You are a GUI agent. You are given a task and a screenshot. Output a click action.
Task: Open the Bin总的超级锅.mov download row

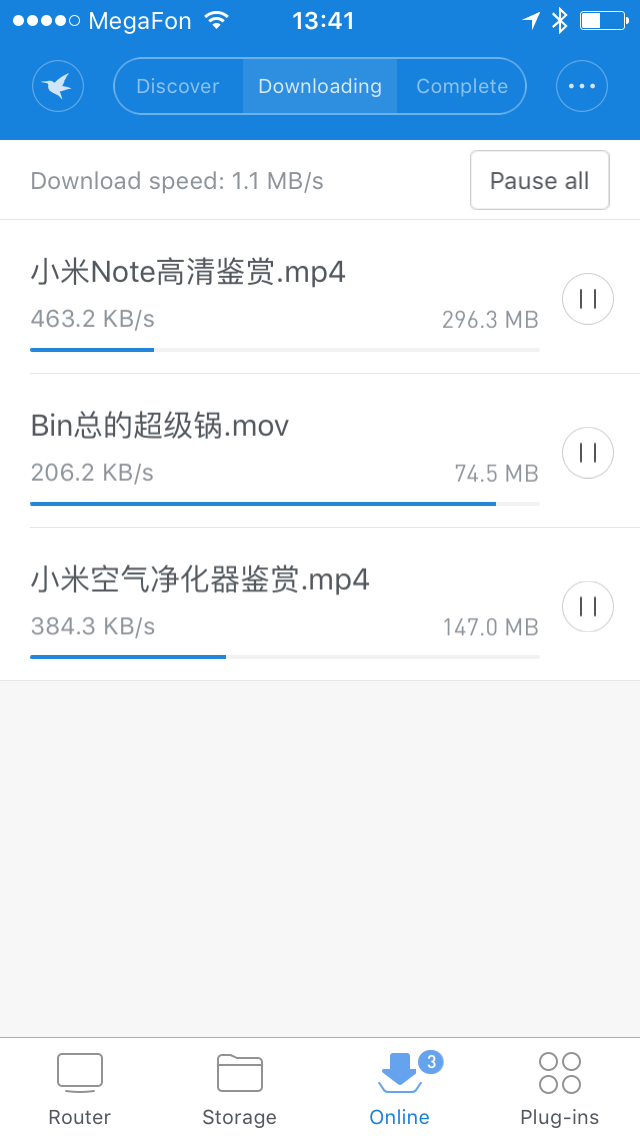click(285, 450)
